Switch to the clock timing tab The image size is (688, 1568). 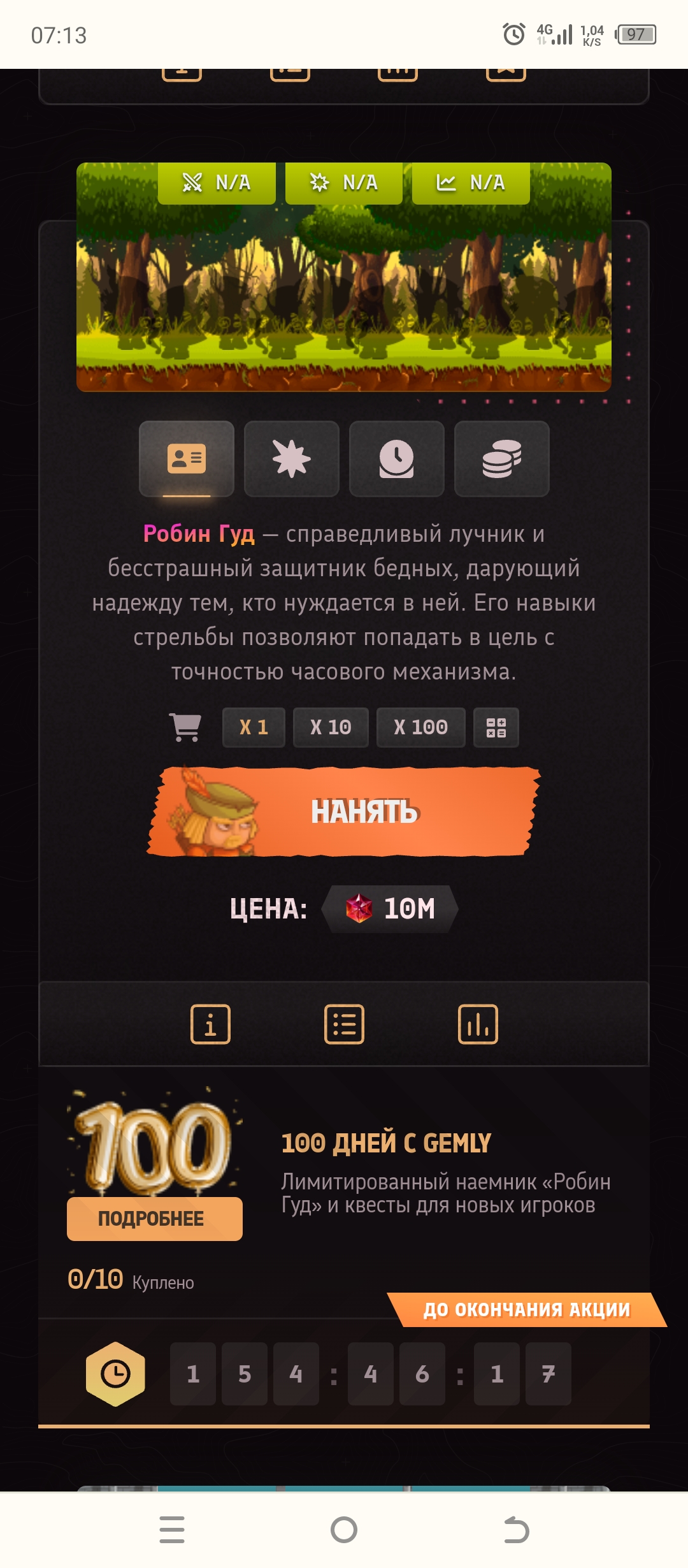click(396, 458)
